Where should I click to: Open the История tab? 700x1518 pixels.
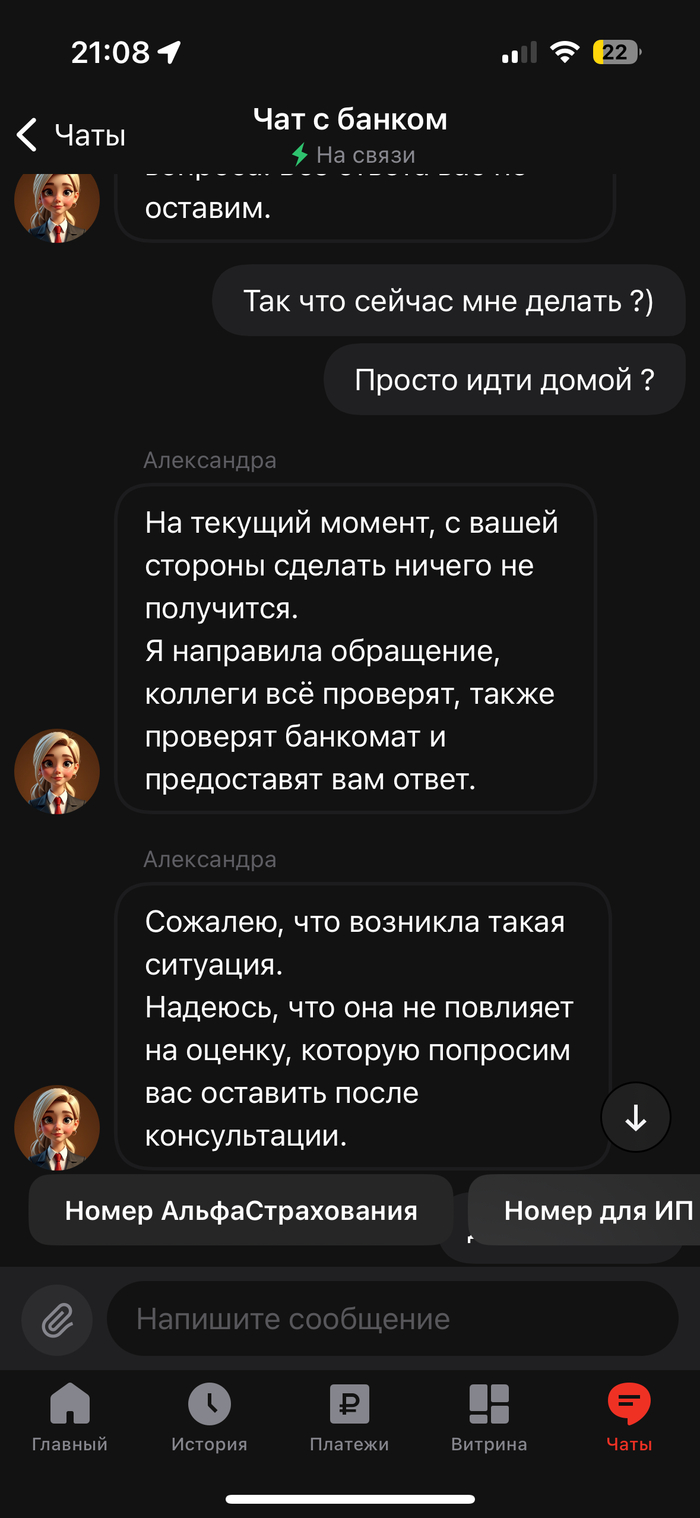tap(209, 1417)
